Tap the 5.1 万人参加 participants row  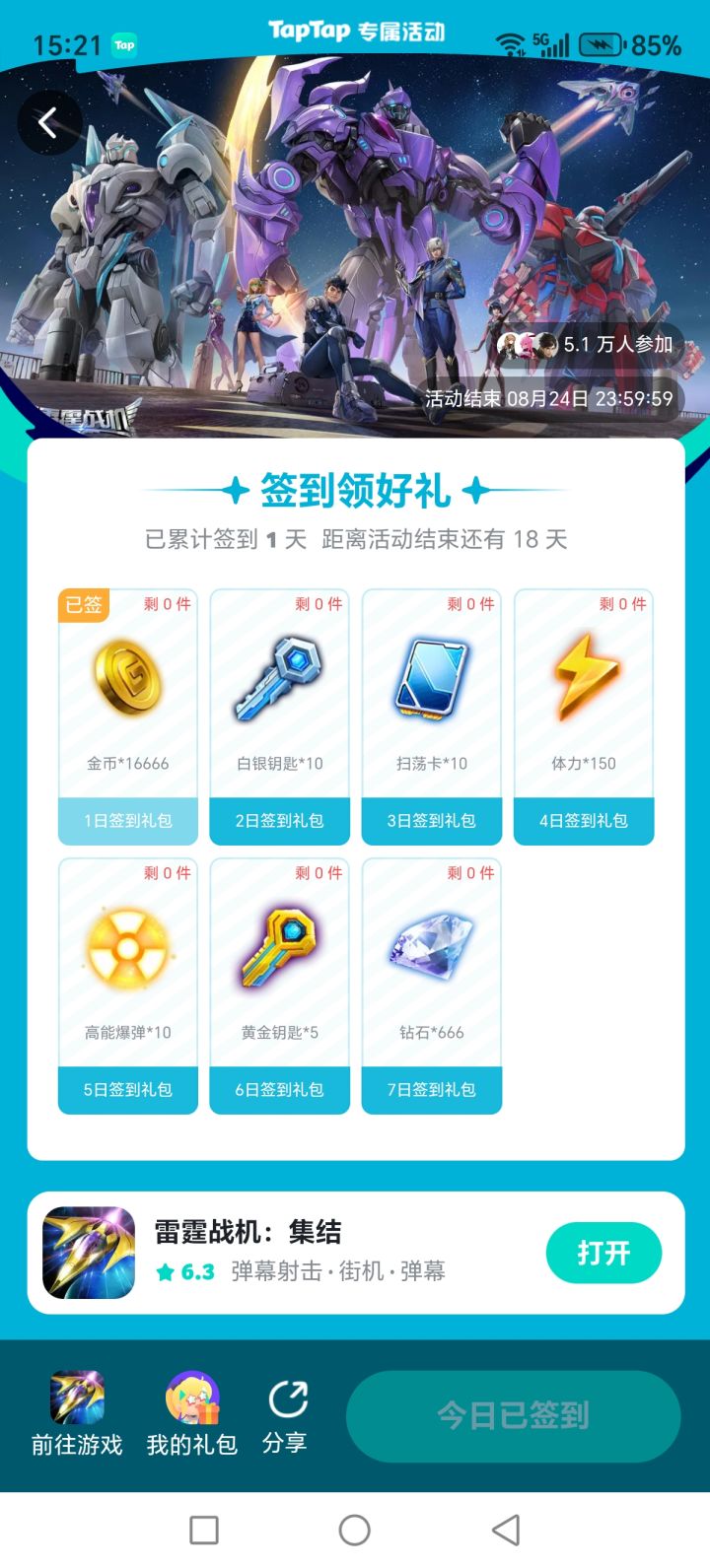click(592, 346)
